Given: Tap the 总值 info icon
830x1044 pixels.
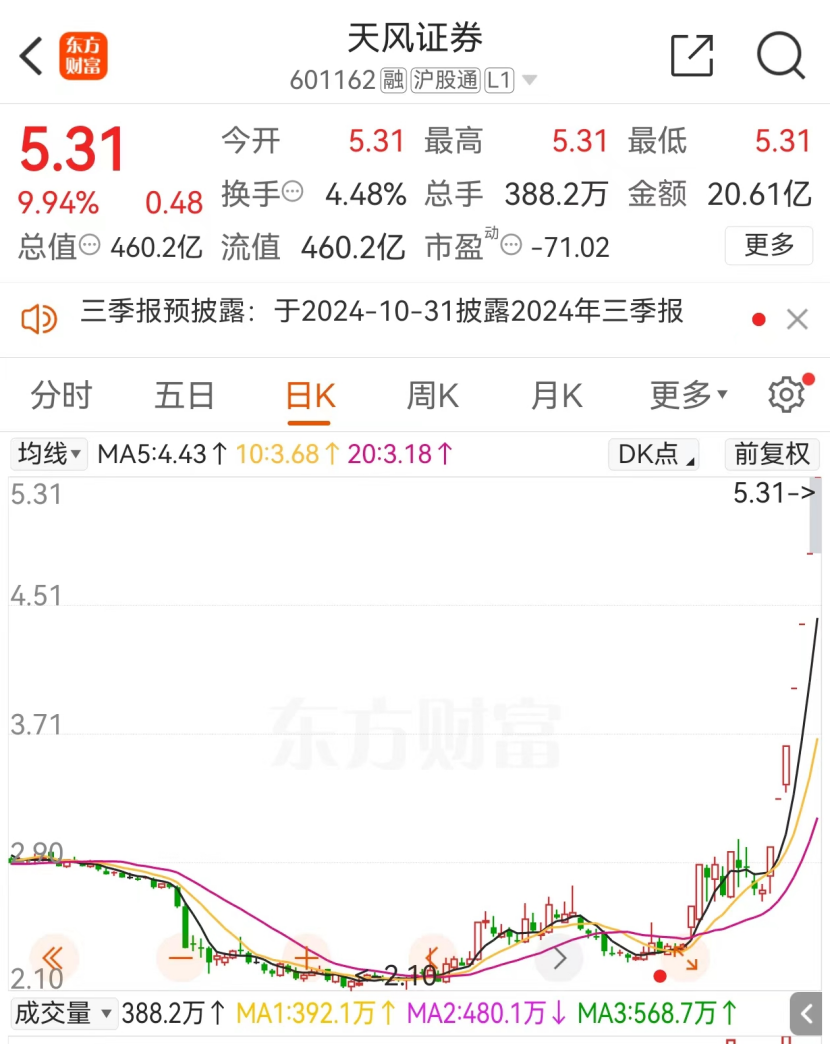Looking at the screenshot, I should pos(90,245).
